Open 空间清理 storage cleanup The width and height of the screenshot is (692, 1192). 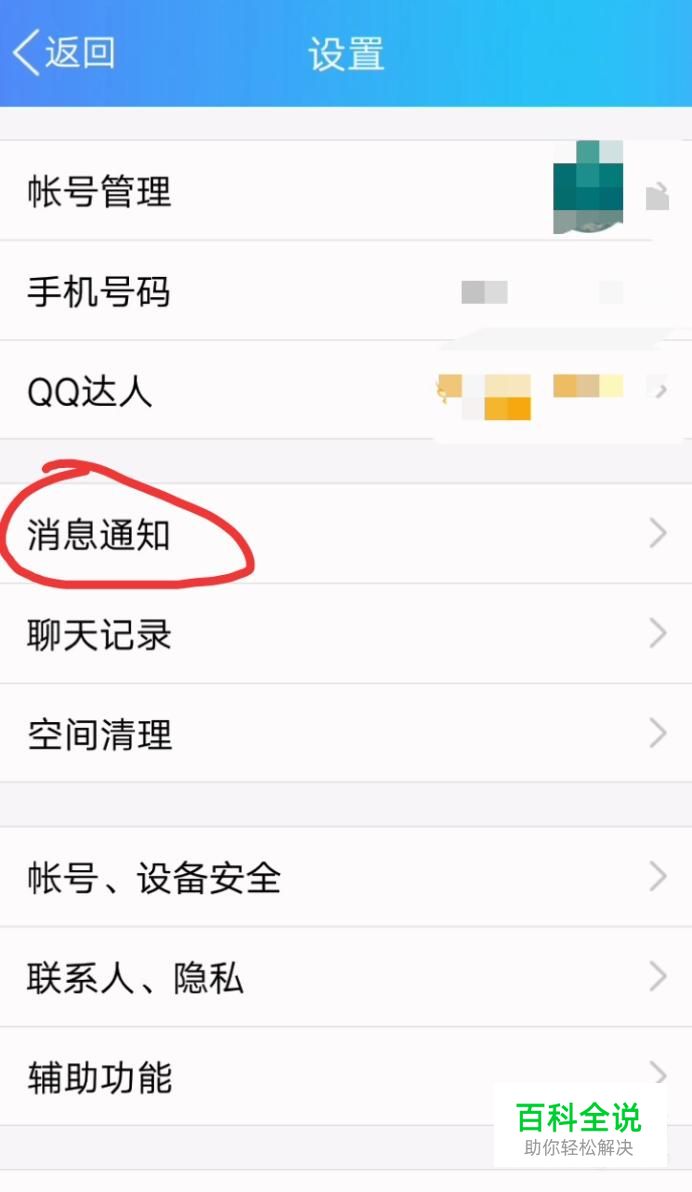tap(346, 734)
